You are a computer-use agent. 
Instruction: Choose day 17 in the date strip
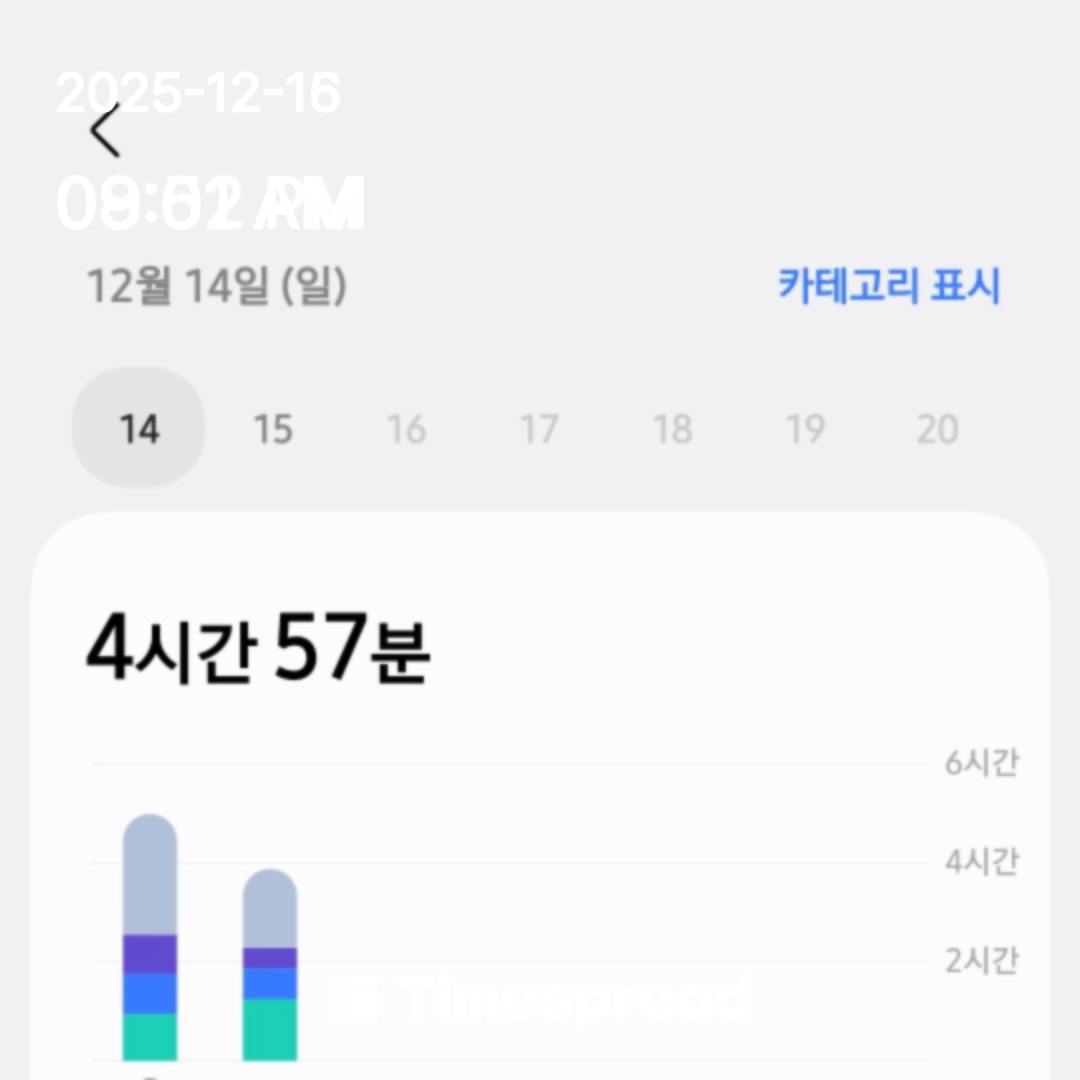pyautogui.click(x=539, y=429)
